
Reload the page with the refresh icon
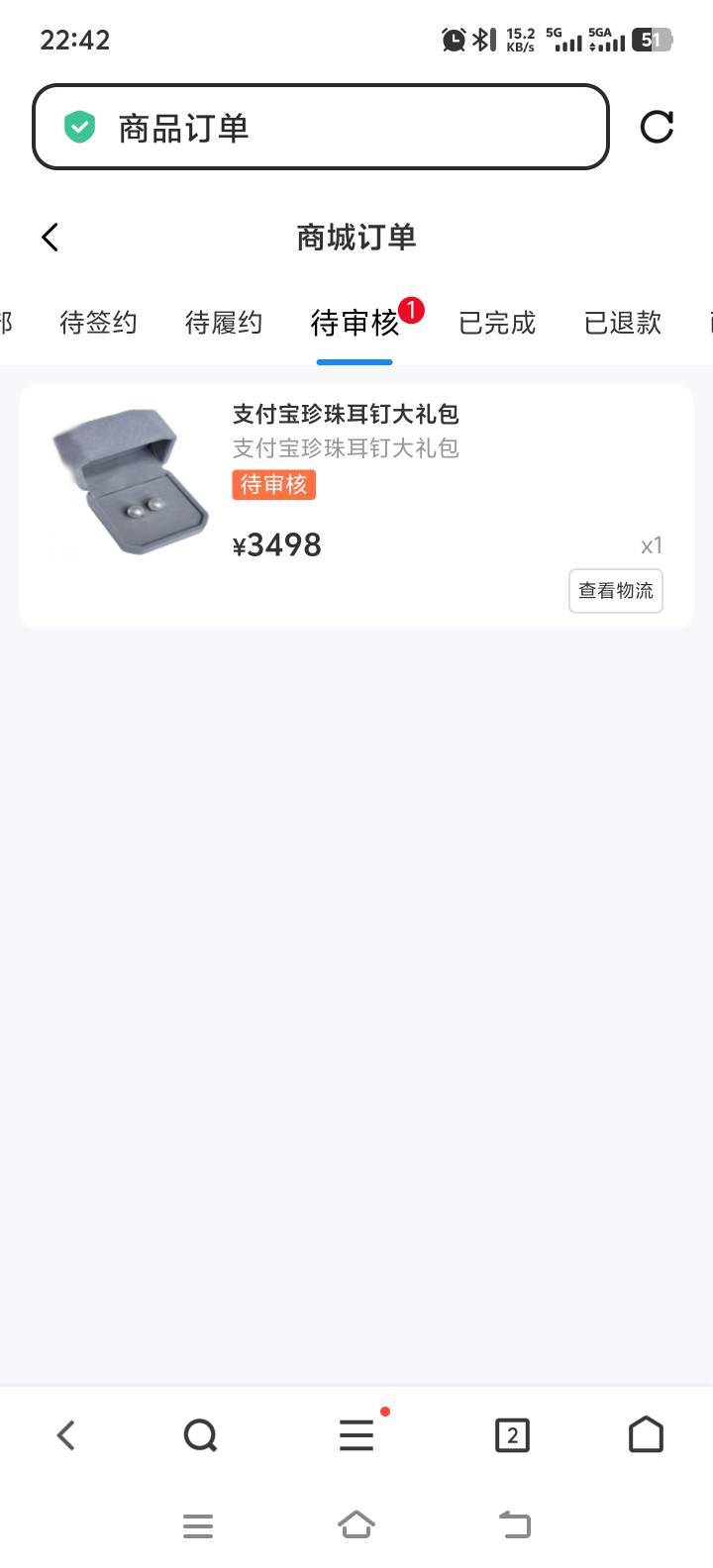pyautogui.click(x=657, y=127)
